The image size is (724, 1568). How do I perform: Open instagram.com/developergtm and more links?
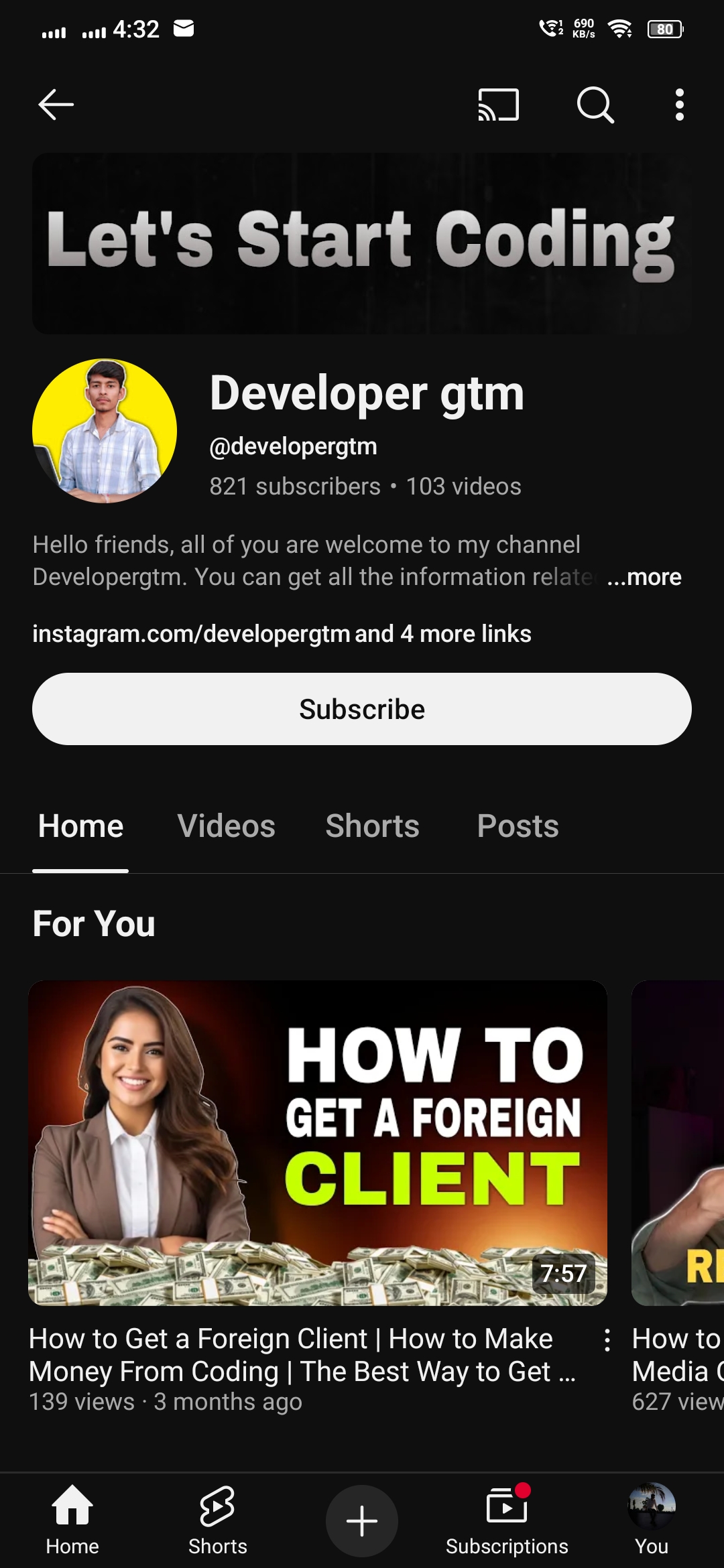pyautogui.click(x=282, y=634)
